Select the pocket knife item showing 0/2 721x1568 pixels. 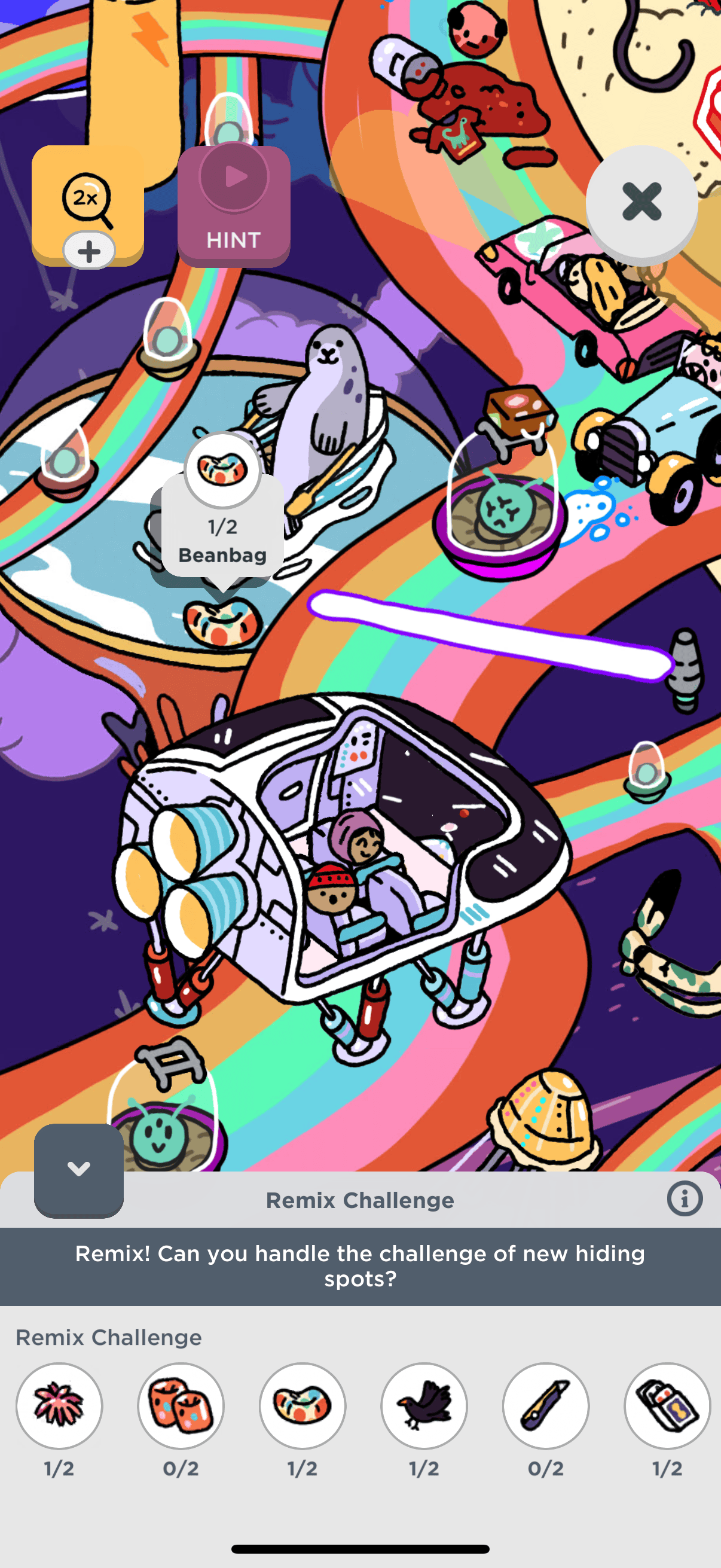(546, 1405)
